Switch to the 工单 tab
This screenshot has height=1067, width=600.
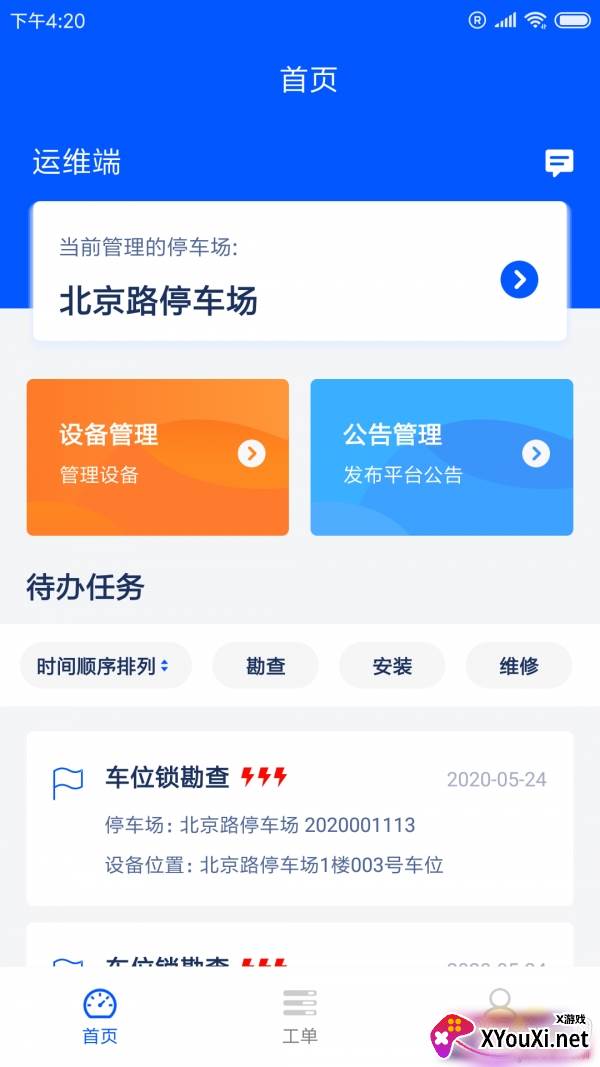pos(300,1015)
